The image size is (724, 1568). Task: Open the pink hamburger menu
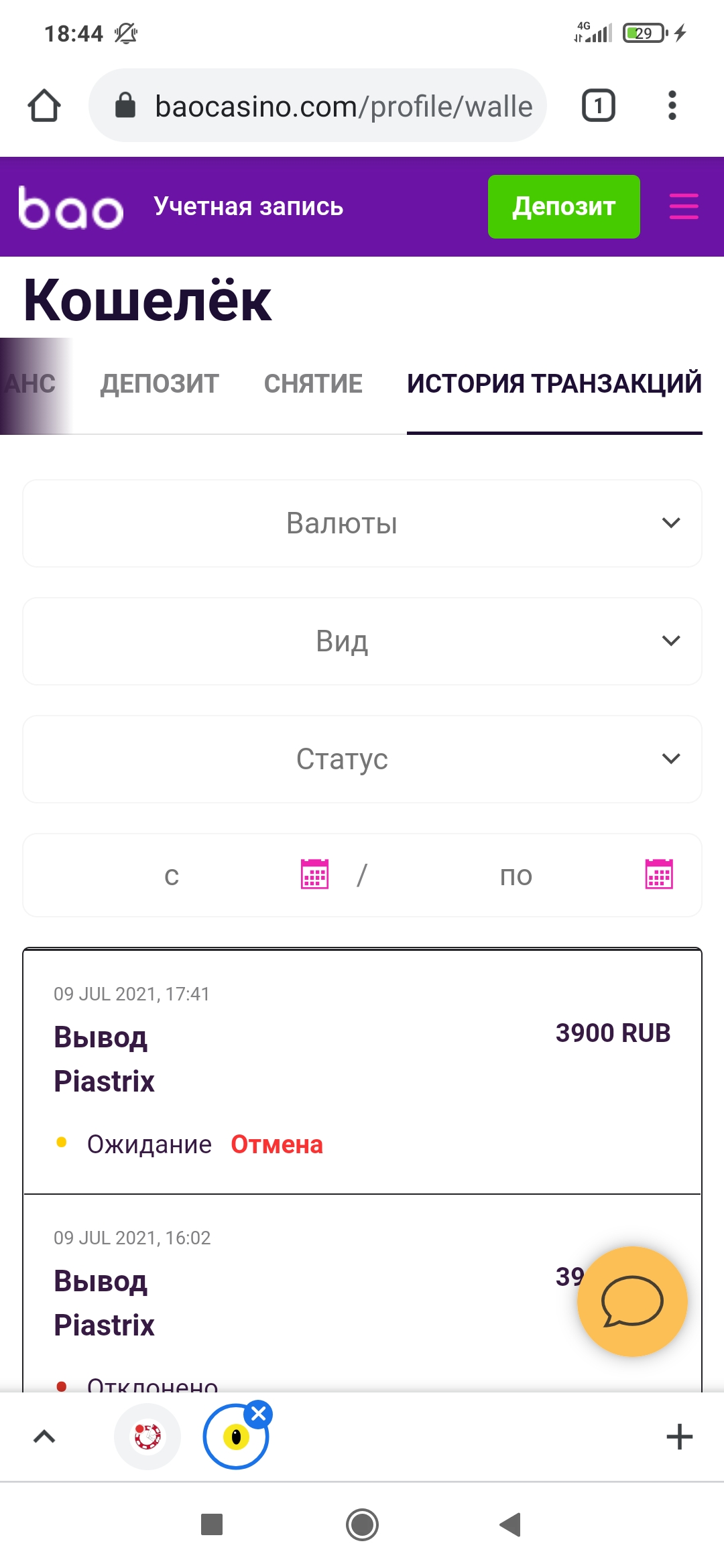pyautogui.click(x=683, y=206)
